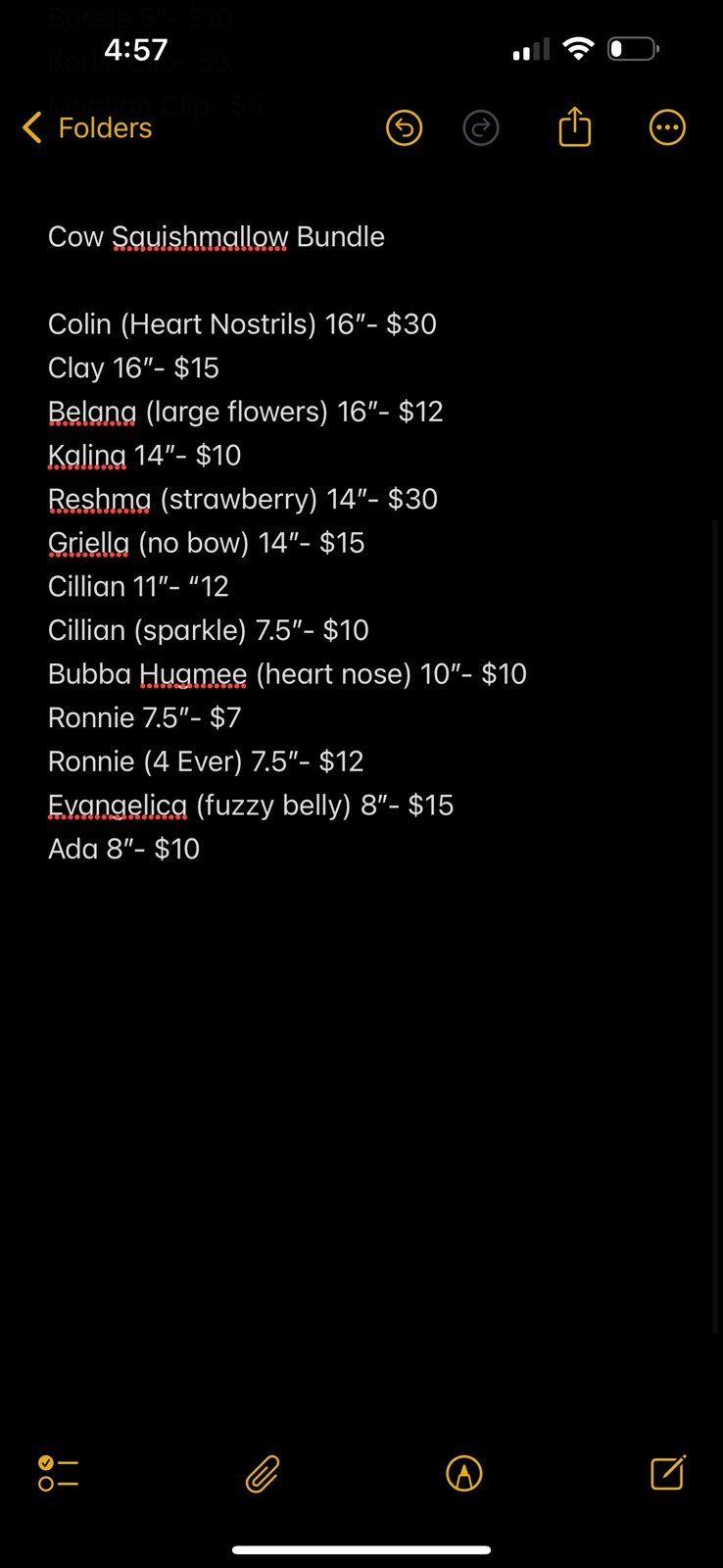
Task: Add a checklist to the note
Action: point(58,1473)
